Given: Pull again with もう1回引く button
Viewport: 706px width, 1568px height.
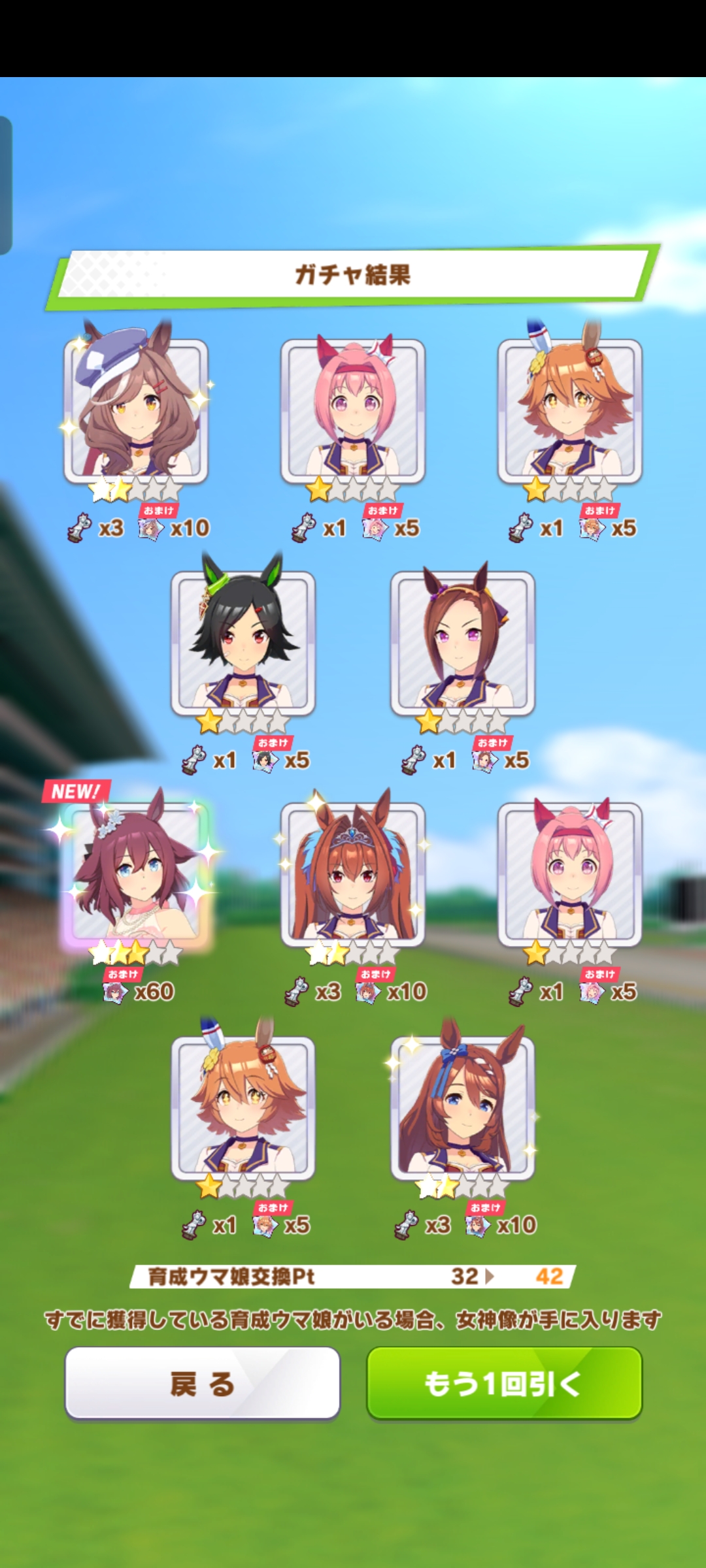Looking at the screenshot, I should coord(504,1383).
